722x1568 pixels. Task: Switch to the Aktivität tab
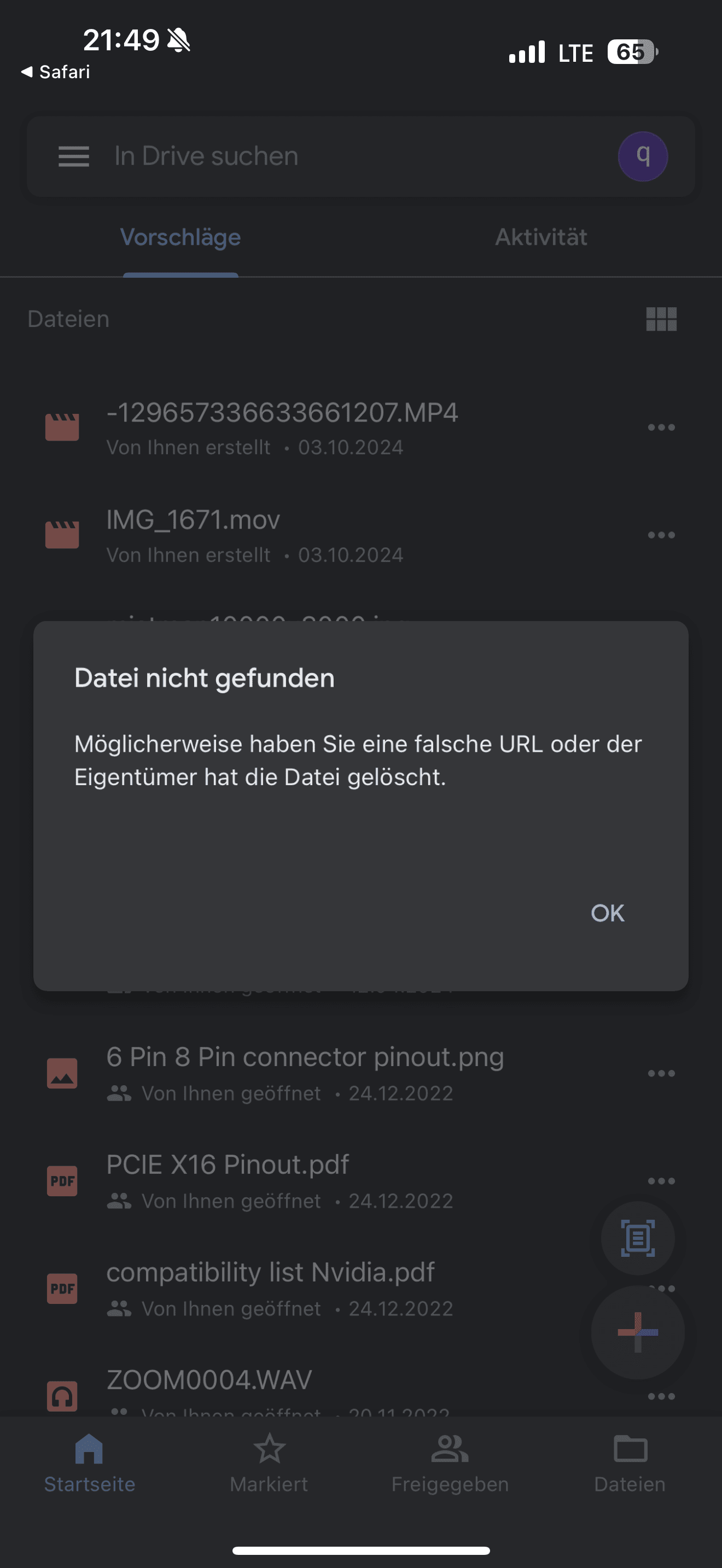pyautogui.click(x=540, y=237)
